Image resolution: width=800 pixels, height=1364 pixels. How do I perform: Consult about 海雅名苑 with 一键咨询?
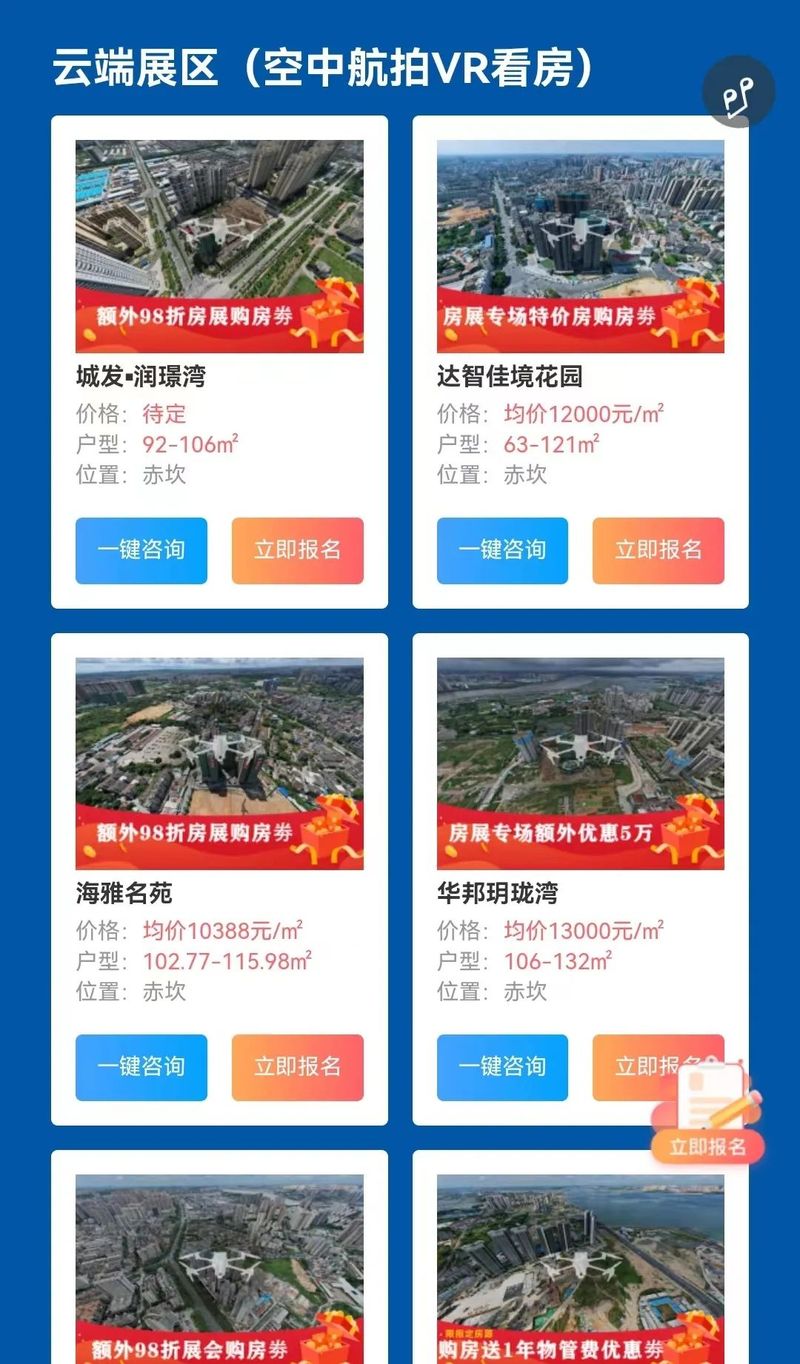(x=141, y=1067)
